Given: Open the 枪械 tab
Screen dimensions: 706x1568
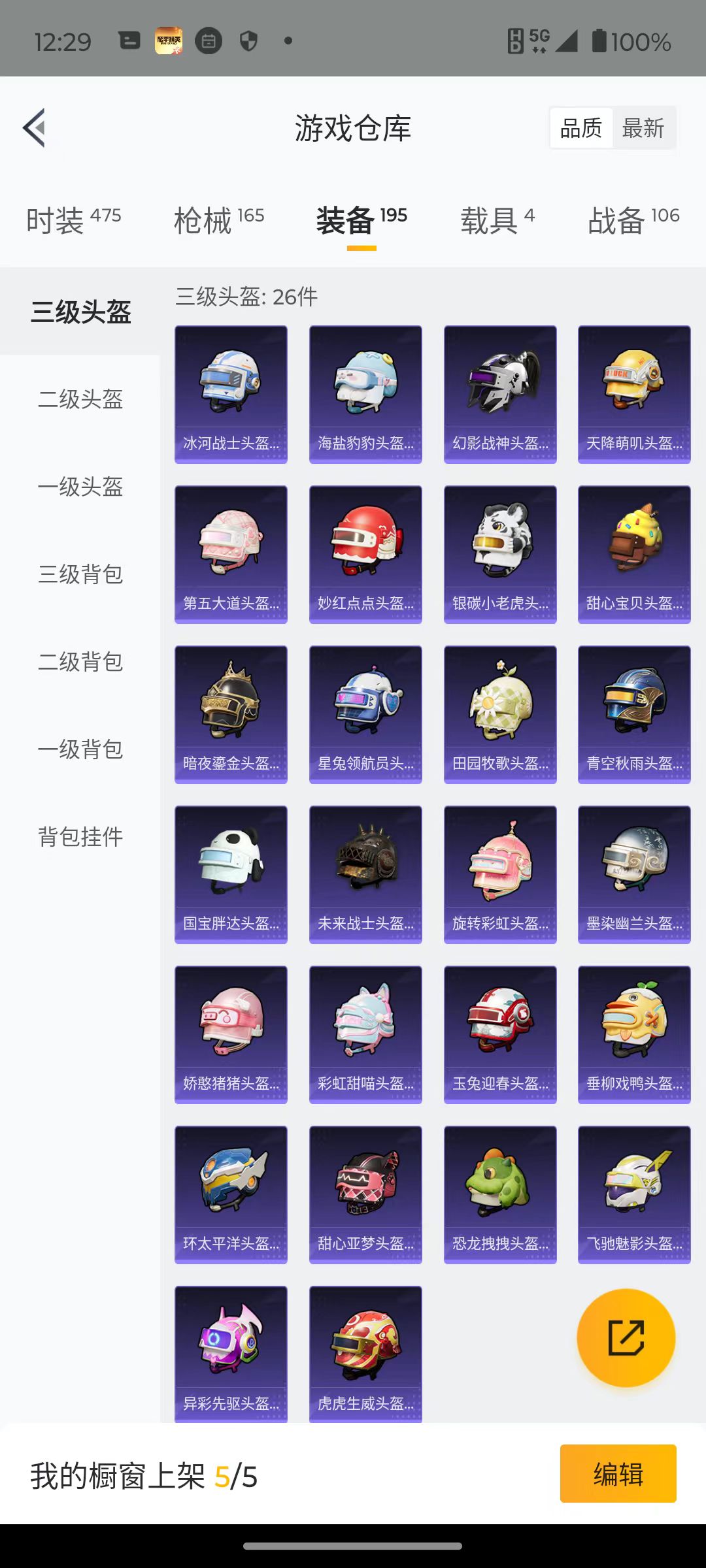Looking at the screenshot, I should 219,220.
